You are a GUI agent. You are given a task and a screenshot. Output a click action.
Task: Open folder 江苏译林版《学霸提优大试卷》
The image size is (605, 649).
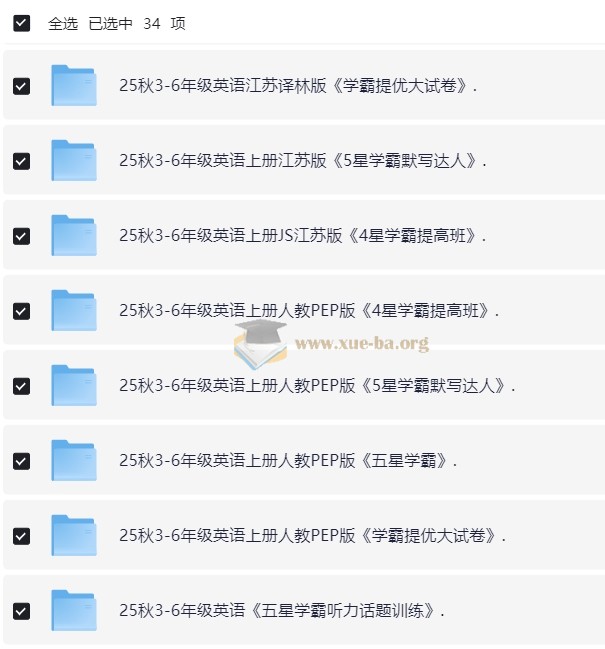click(x=297, y=86)
